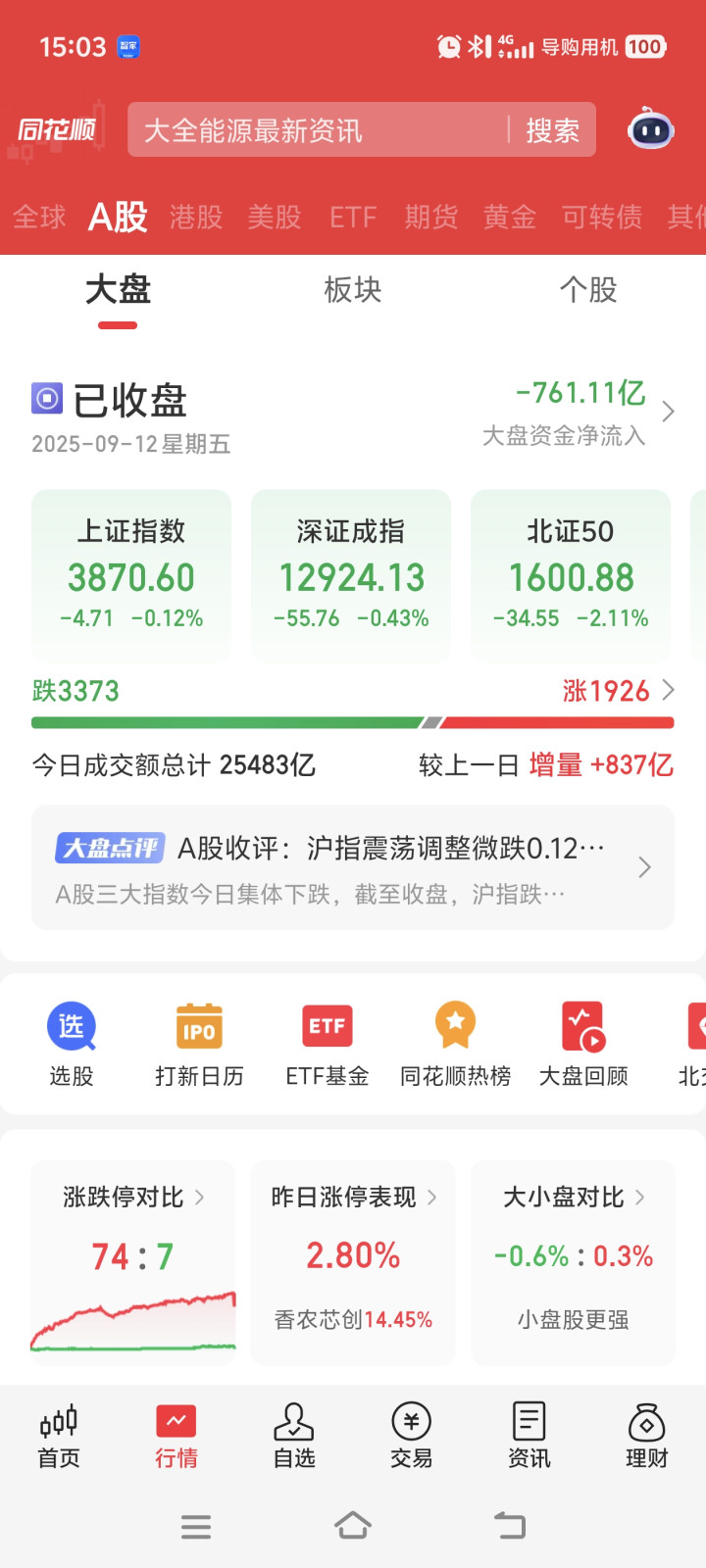View the 北证50 index card
The width and height of the screenshot is (706, 1568).
571,575
